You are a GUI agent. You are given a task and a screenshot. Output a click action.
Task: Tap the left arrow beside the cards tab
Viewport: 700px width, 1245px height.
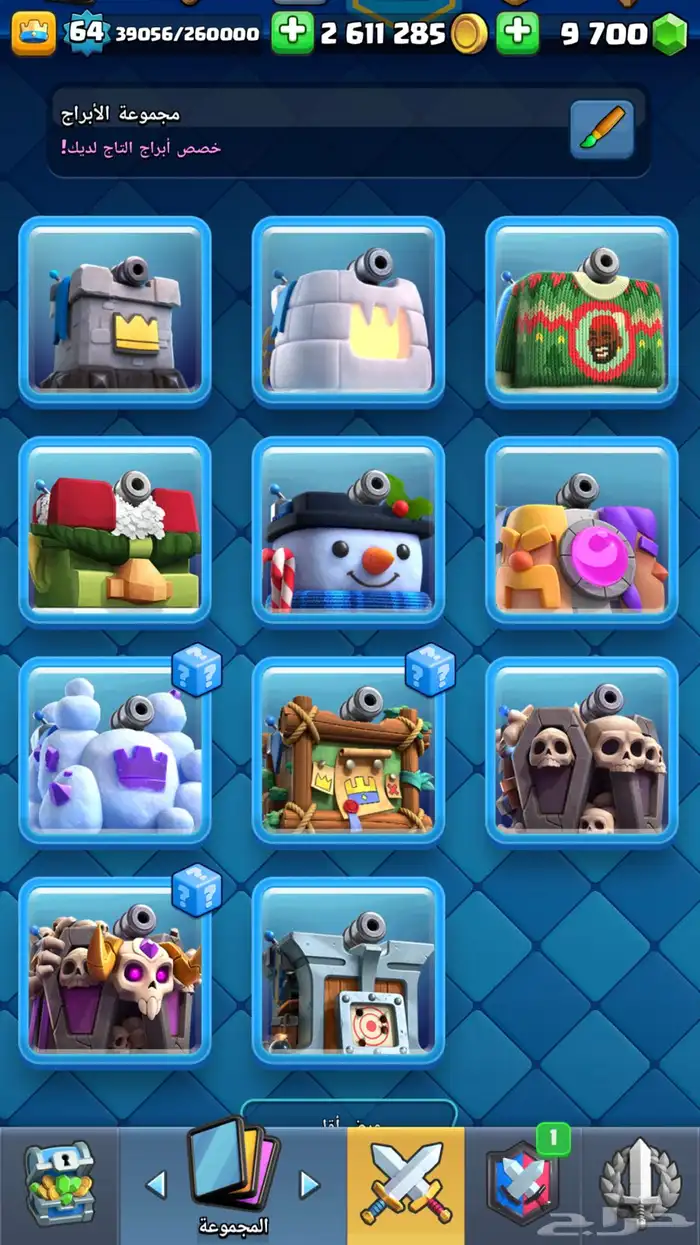click(x=156, y=1186)
